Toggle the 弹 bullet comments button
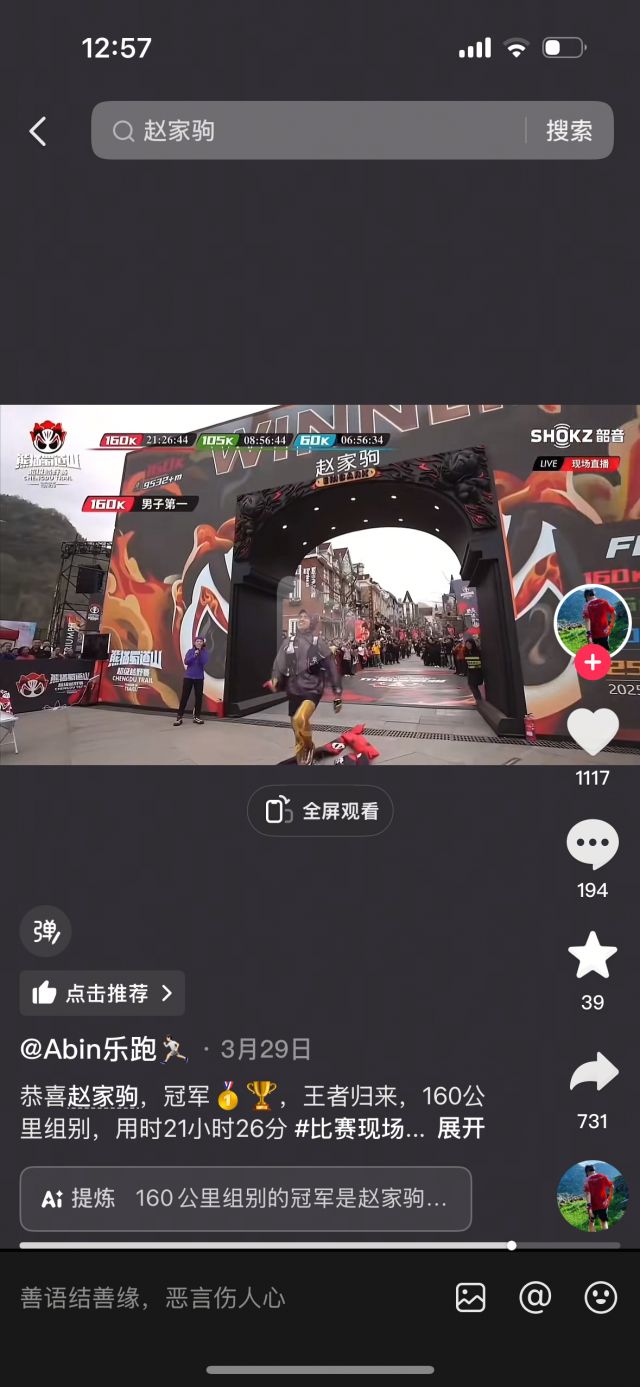Viewport: 640px width, 1387px height. pos(45,932)
